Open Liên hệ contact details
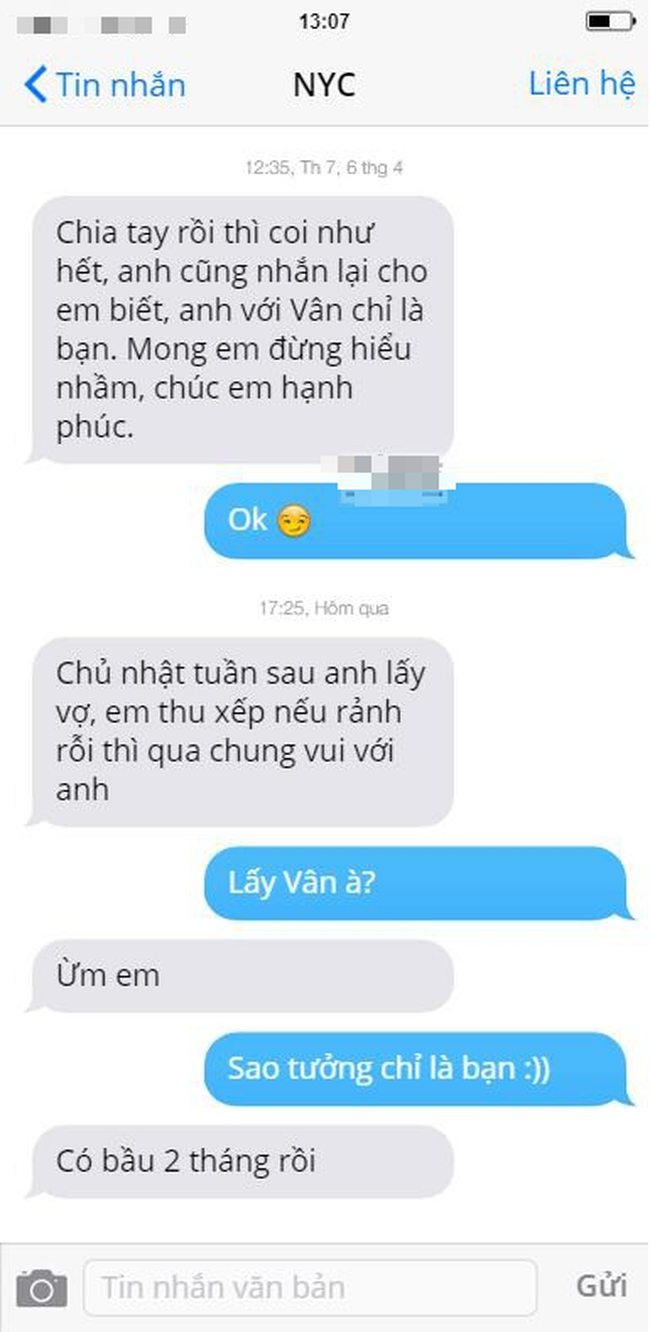The height and width of the screenshot is (1332, 650). tap(581, 84)
